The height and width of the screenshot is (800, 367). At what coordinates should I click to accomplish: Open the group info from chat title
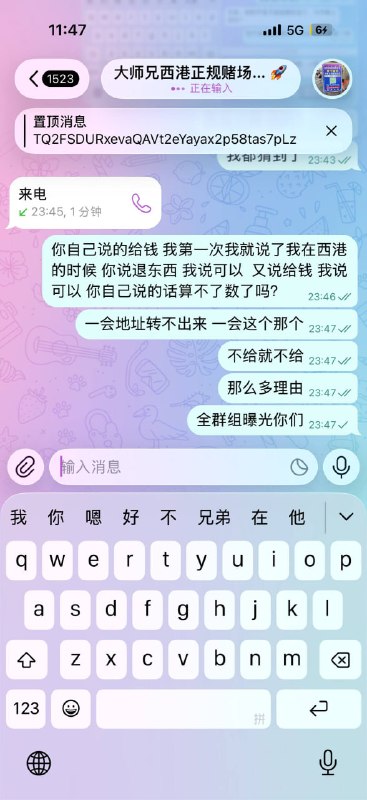point(201,79)
